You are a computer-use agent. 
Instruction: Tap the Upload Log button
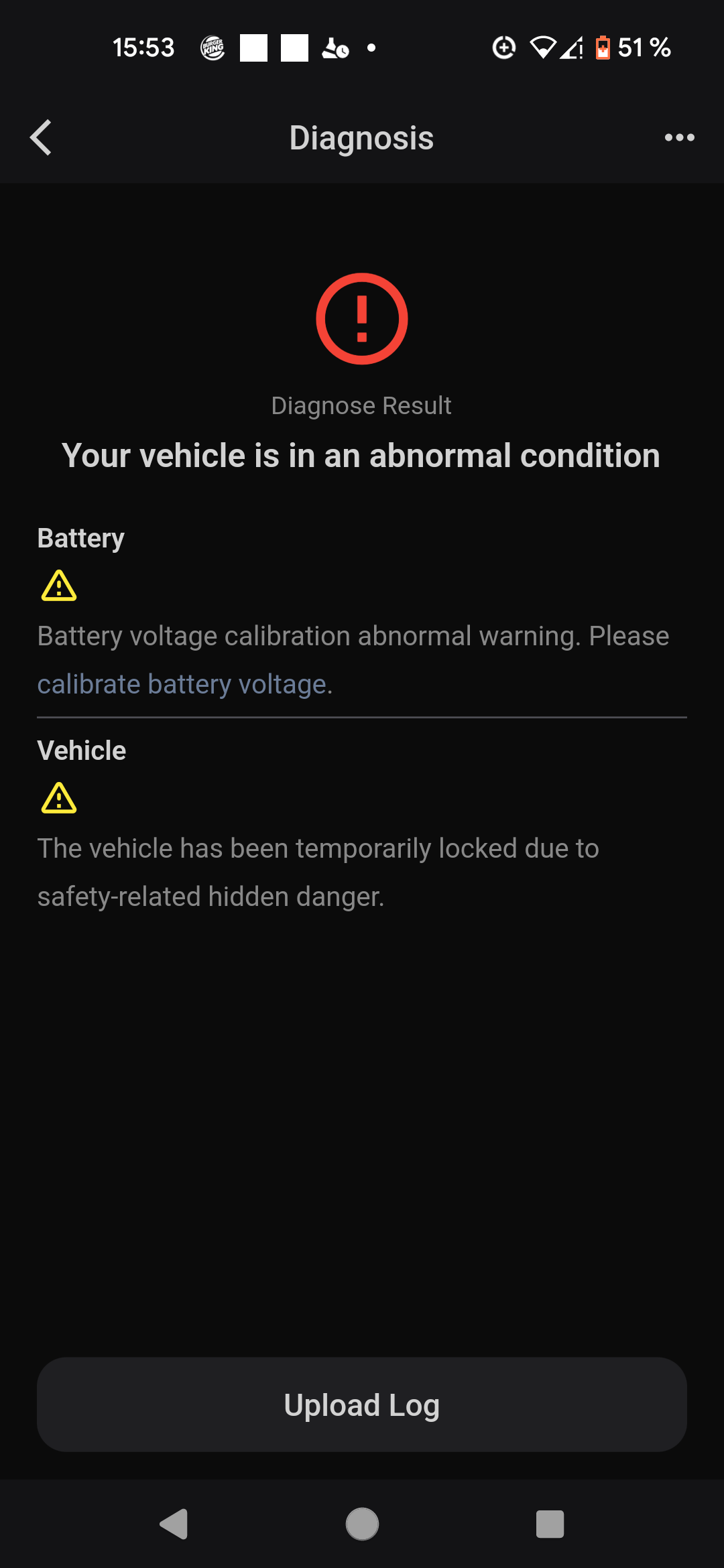tap(362, 1404)
